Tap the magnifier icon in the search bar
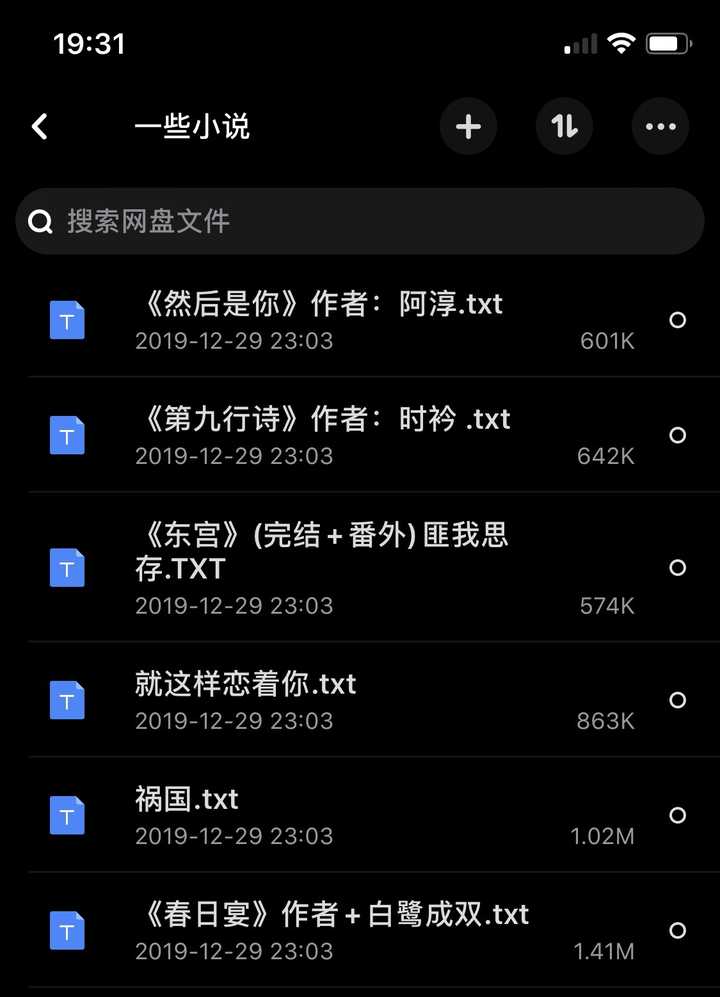Image resolution: width=720 pixels, height=997 pixels. [41, 221]
